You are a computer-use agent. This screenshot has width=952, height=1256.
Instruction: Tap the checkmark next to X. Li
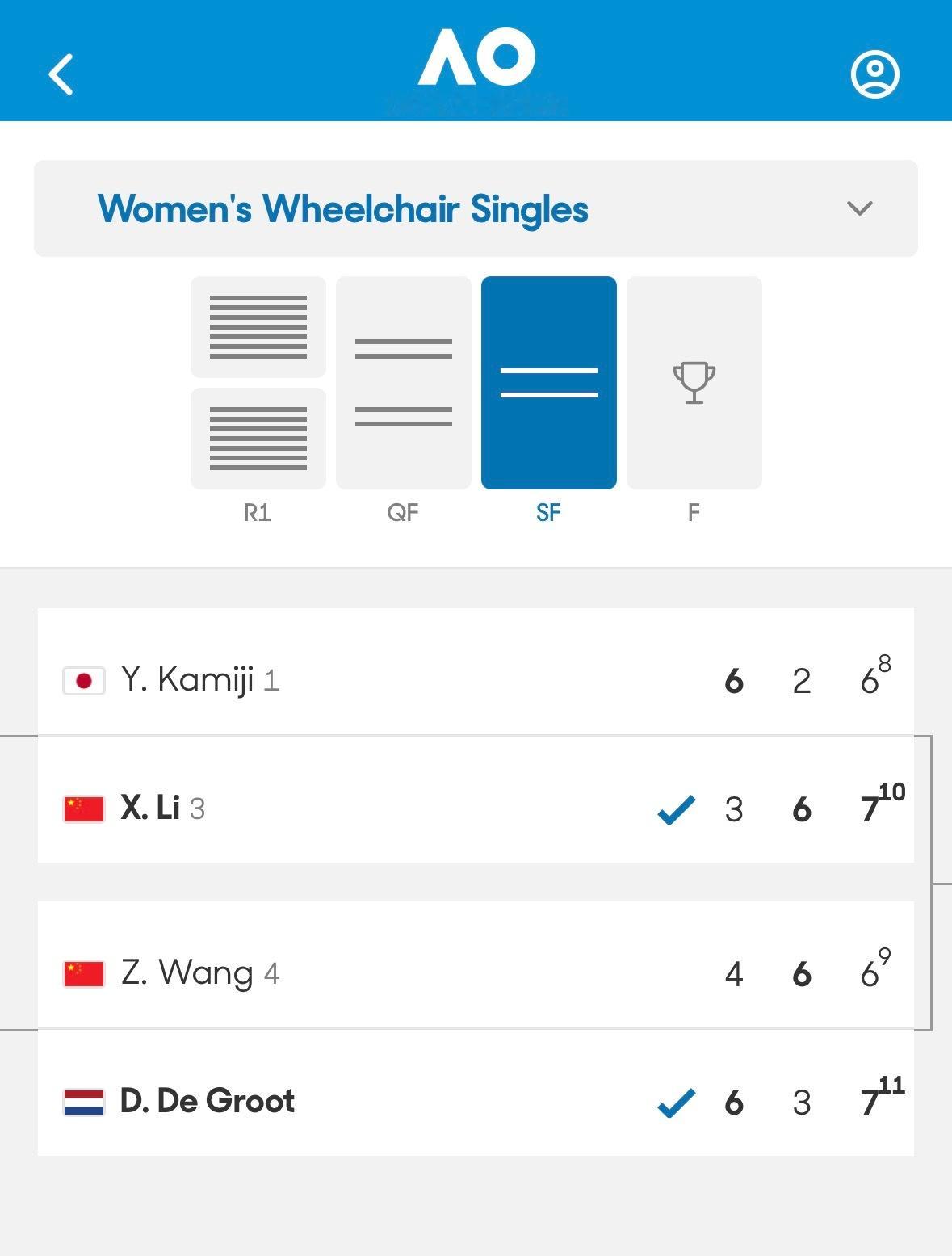[x=677, y=809]
